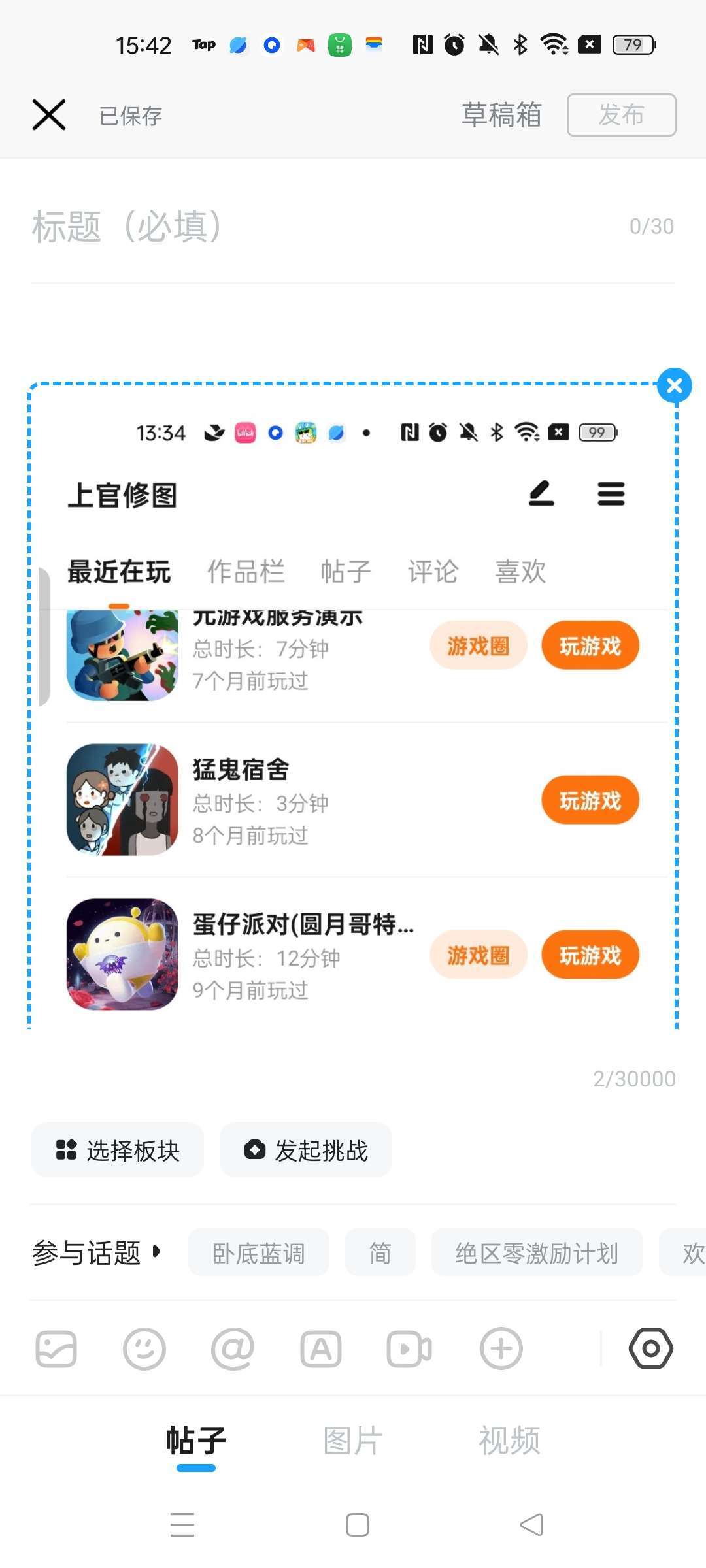Viewport: 706px width, 1568px height.
Task: Add the 绝区零激励计划 topic
Action: tap(537, 1252)
